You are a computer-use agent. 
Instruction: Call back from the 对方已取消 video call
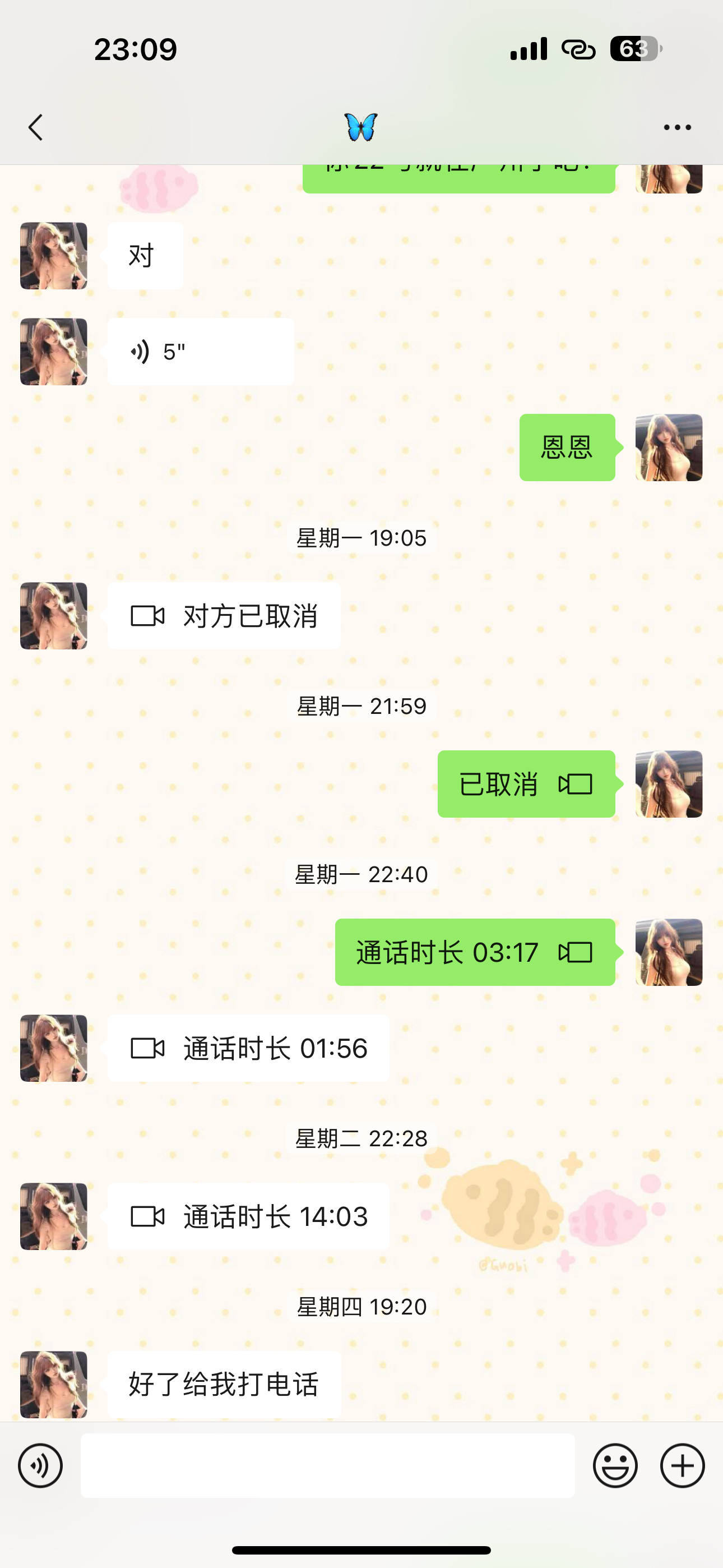click(x=224, y=616)
